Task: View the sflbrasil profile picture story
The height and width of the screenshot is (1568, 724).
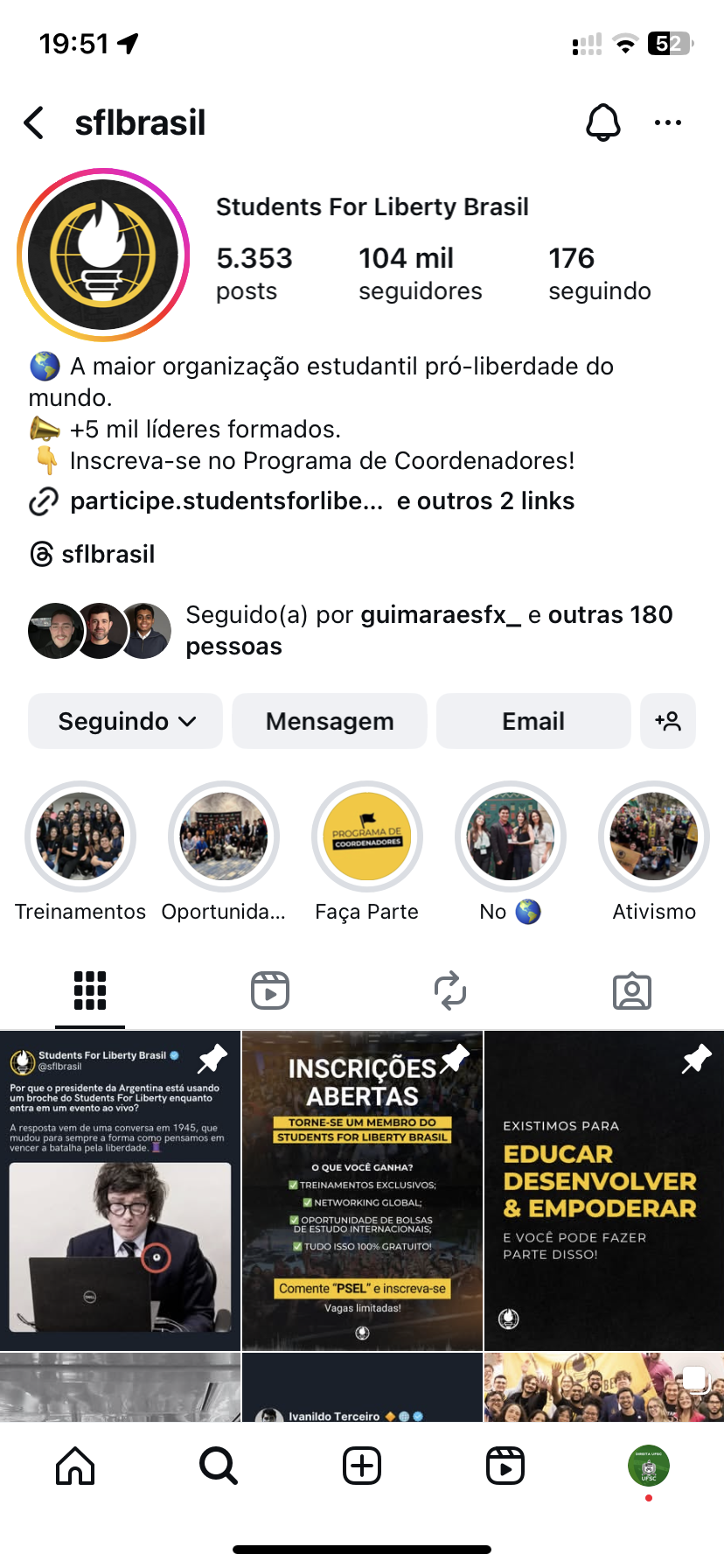Action: (x=103, y=255)
